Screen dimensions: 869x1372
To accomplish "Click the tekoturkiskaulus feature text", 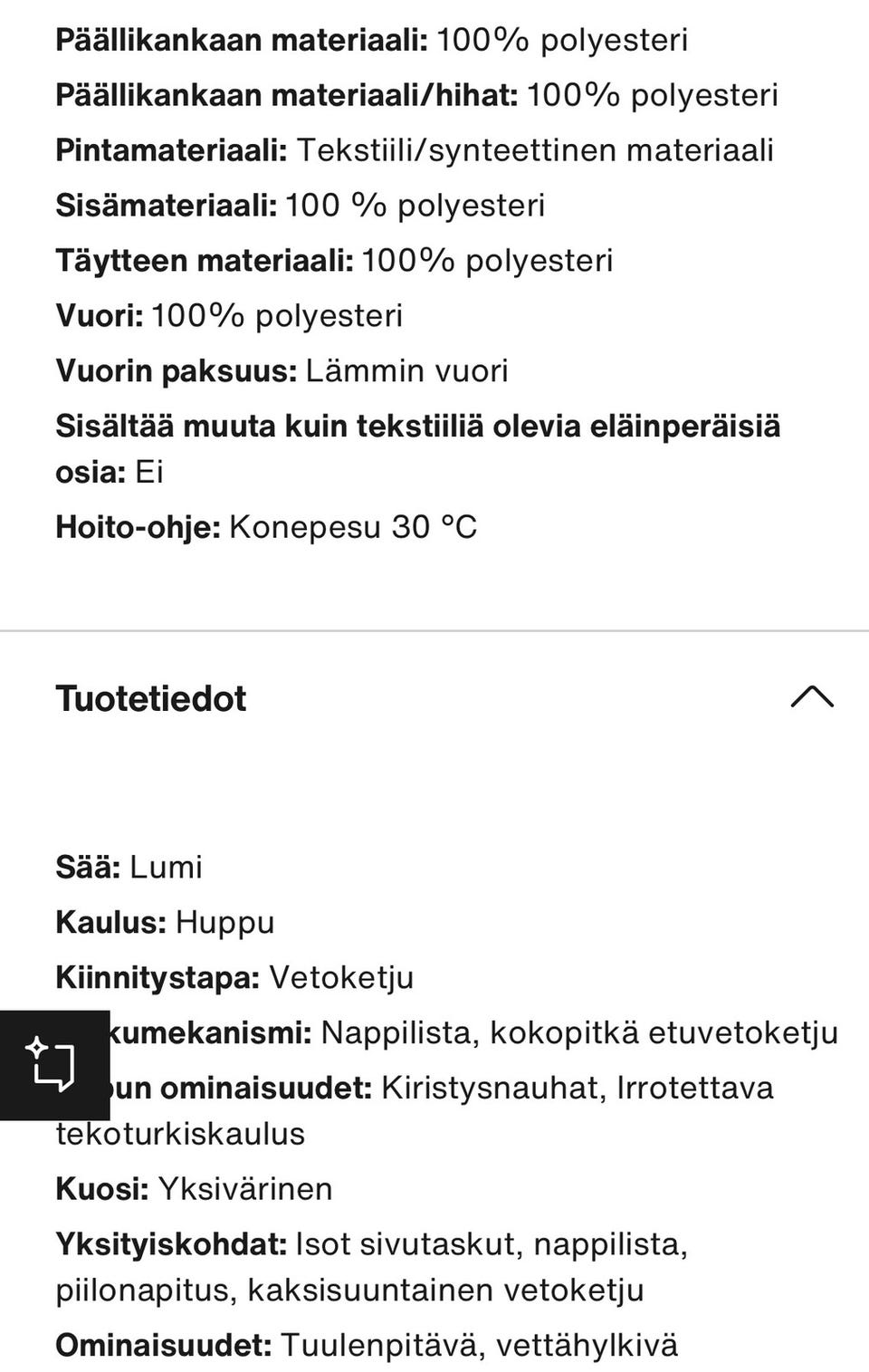I will [x=180, y=1132].
